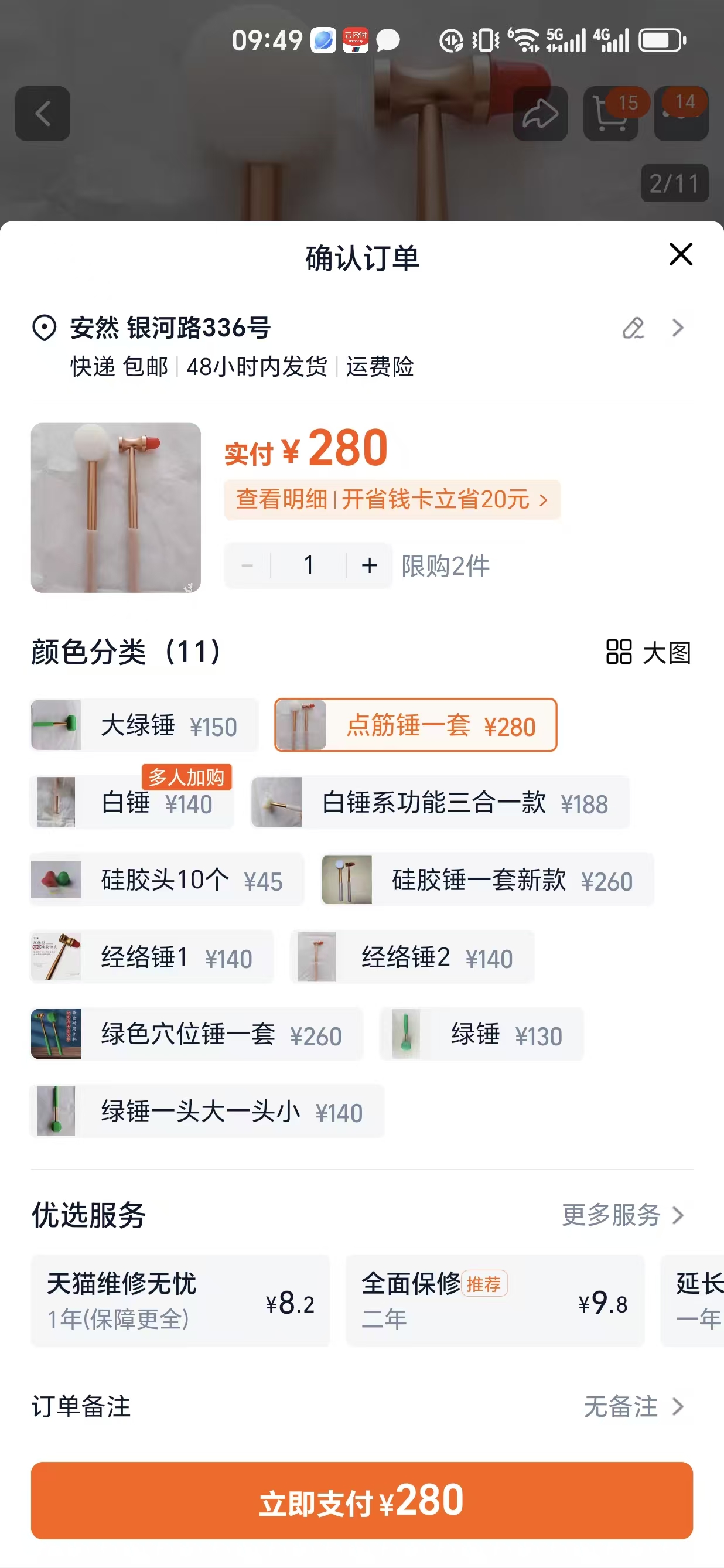Close the 确认订单 sheet
This screenshot has width=724, height=1568.
(680, 254)
